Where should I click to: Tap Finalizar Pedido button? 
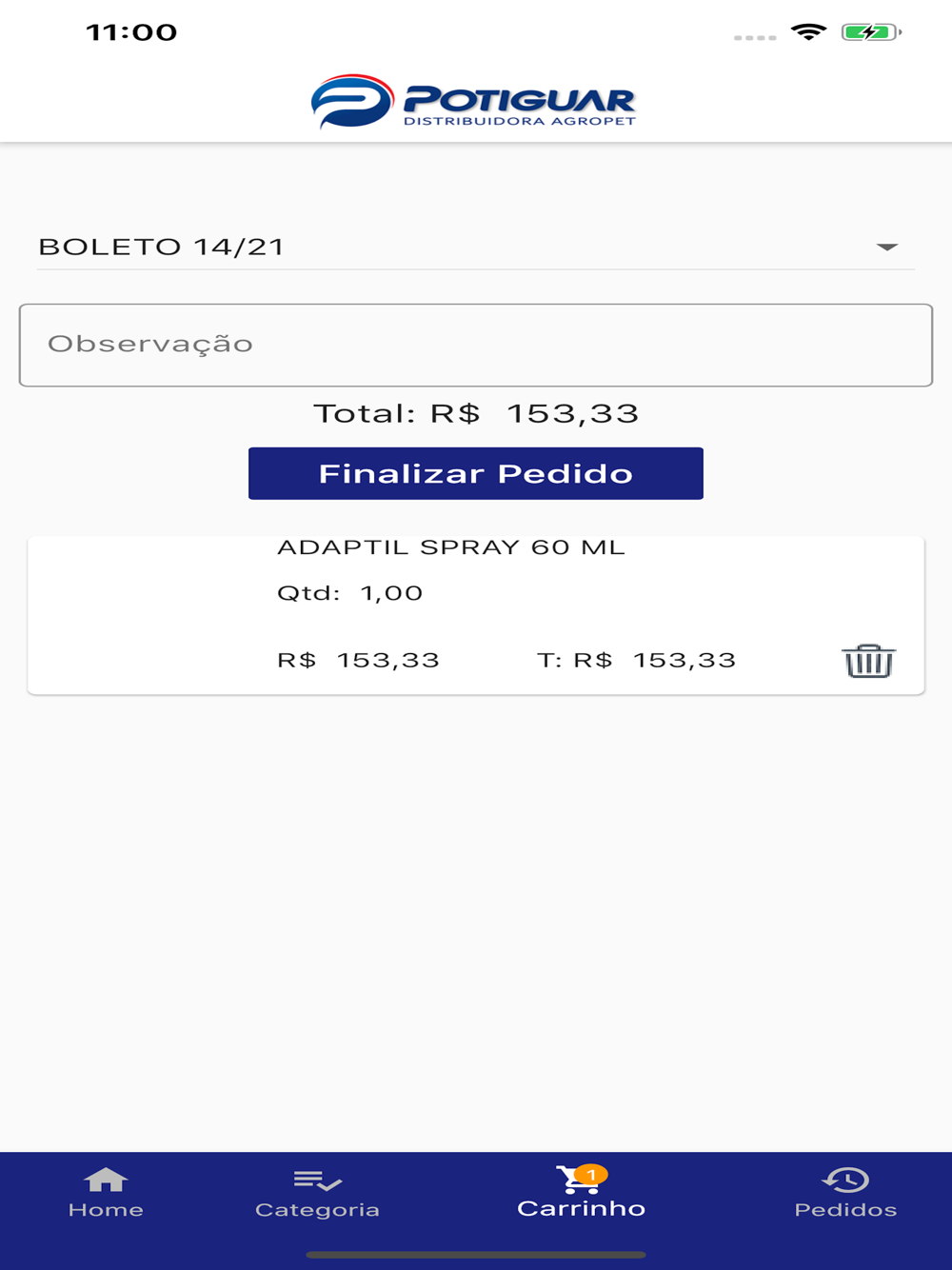475,473
